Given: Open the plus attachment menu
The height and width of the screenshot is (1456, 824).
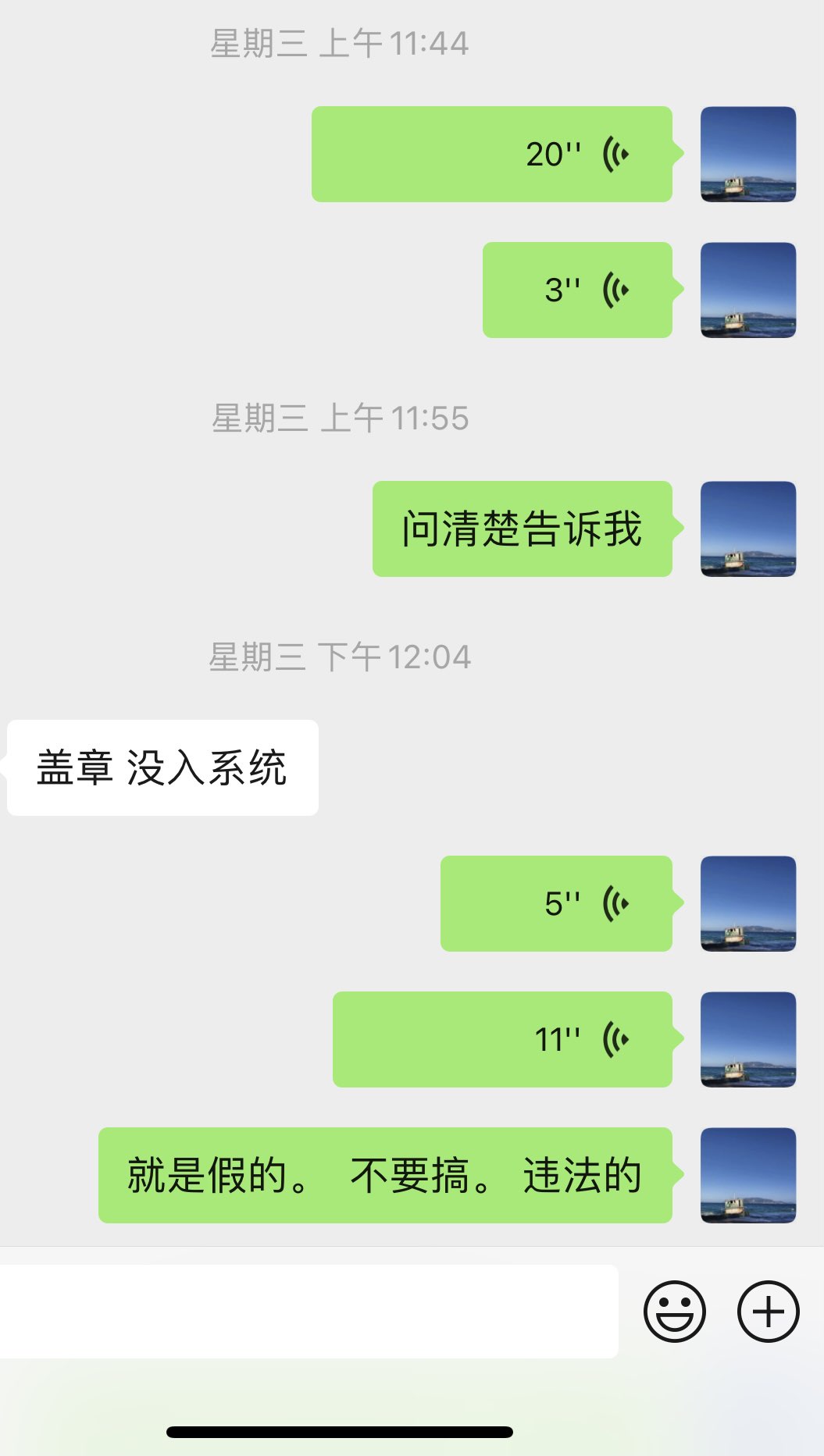Looking at the screenshot, I should click(768, 1312).
